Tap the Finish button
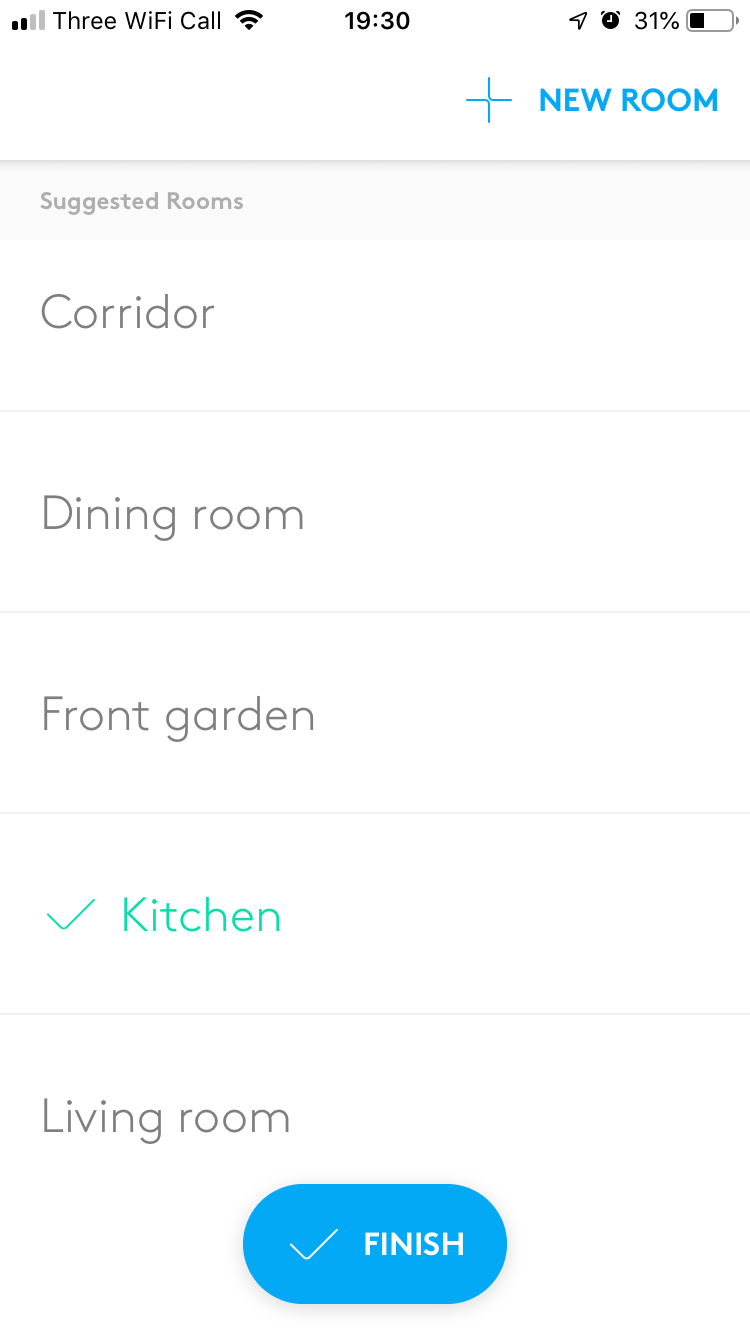The height and width of the screenshot is (1334, 750). point(375,1244)
